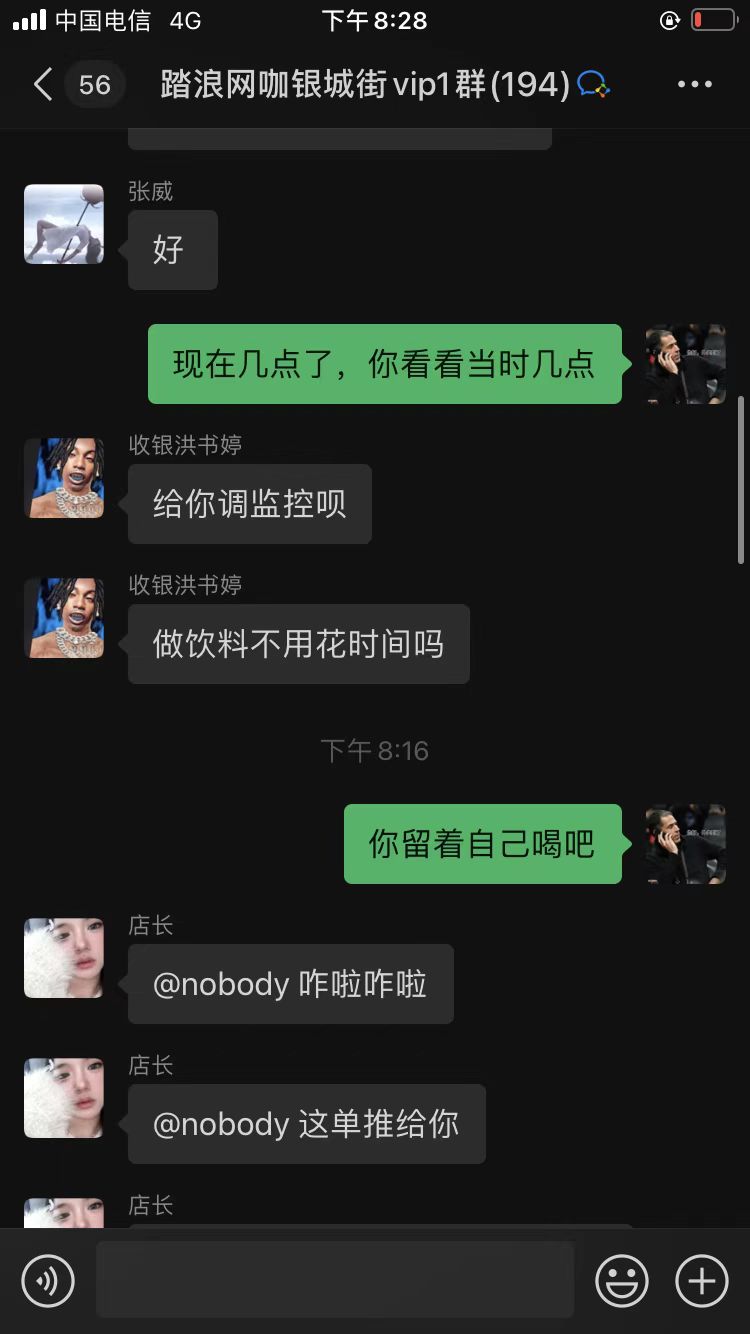Open 收银洪书婷's avatar beside 给你调监控呗
This screenshot has width=750, height=1334.
(x=64, y=478)
